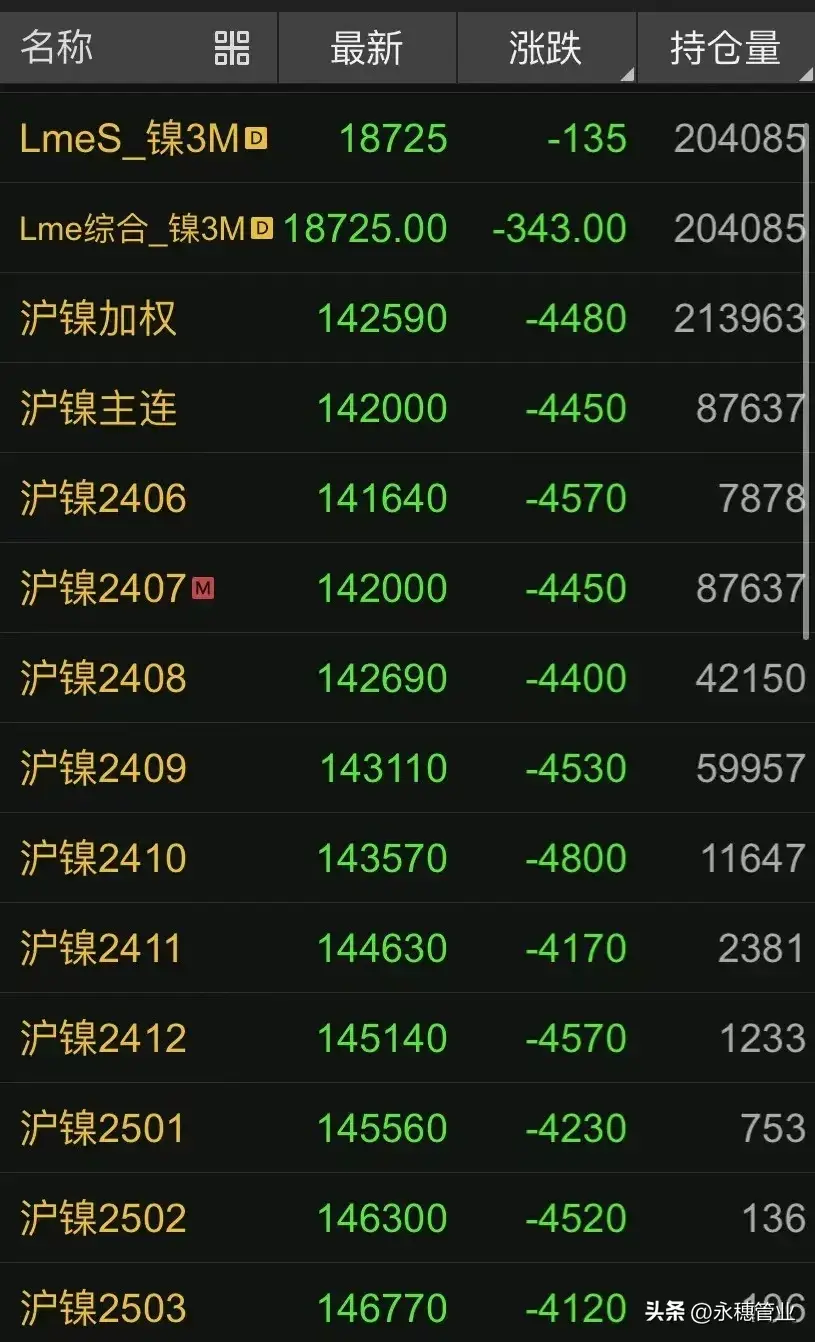Open the 沪镍2411 contract row
Screen dimensions: 815x1342
point(103,949)
